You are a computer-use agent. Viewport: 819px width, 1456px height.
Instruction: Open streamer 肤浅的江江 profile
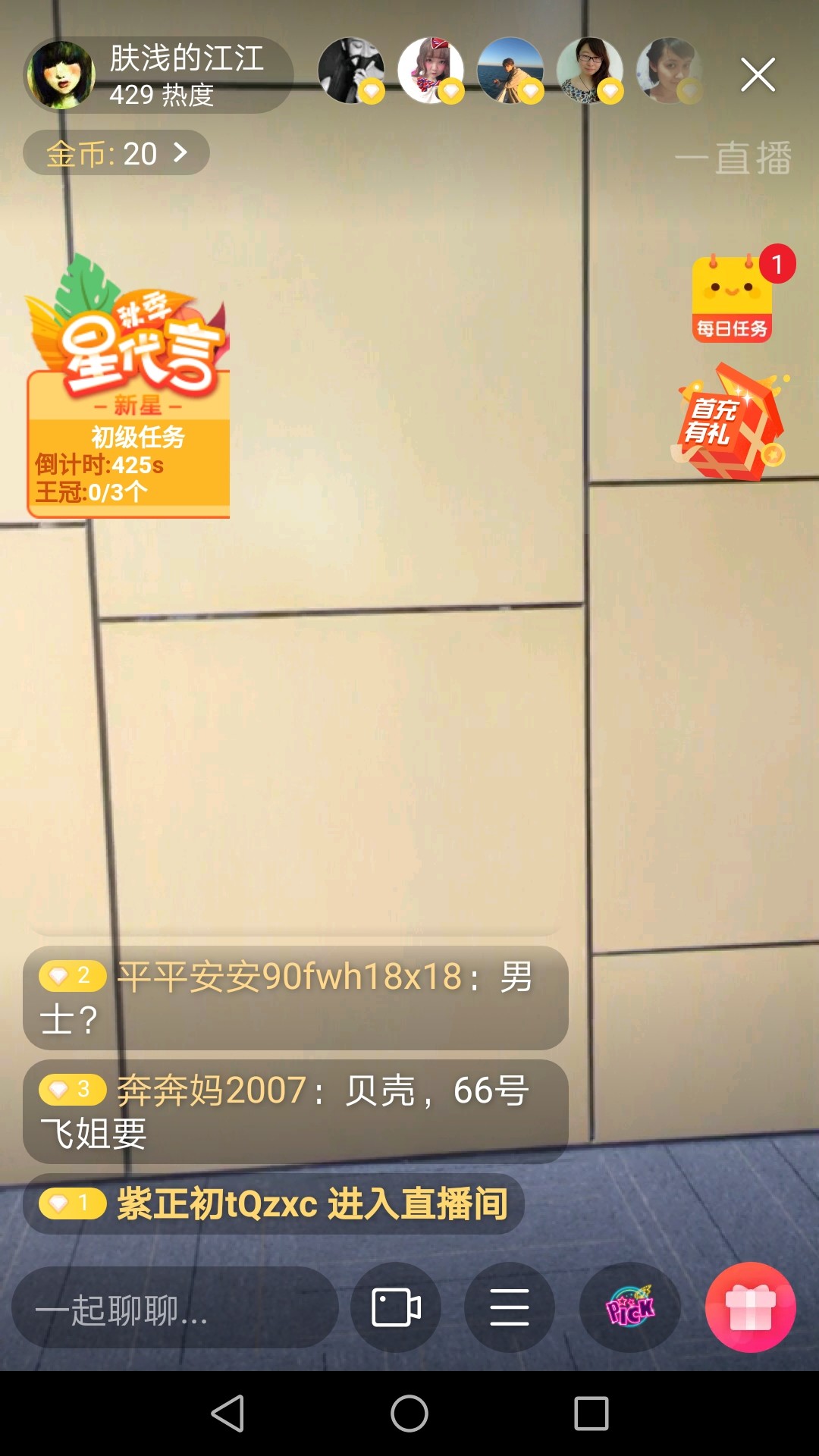[x=61, y=75]
